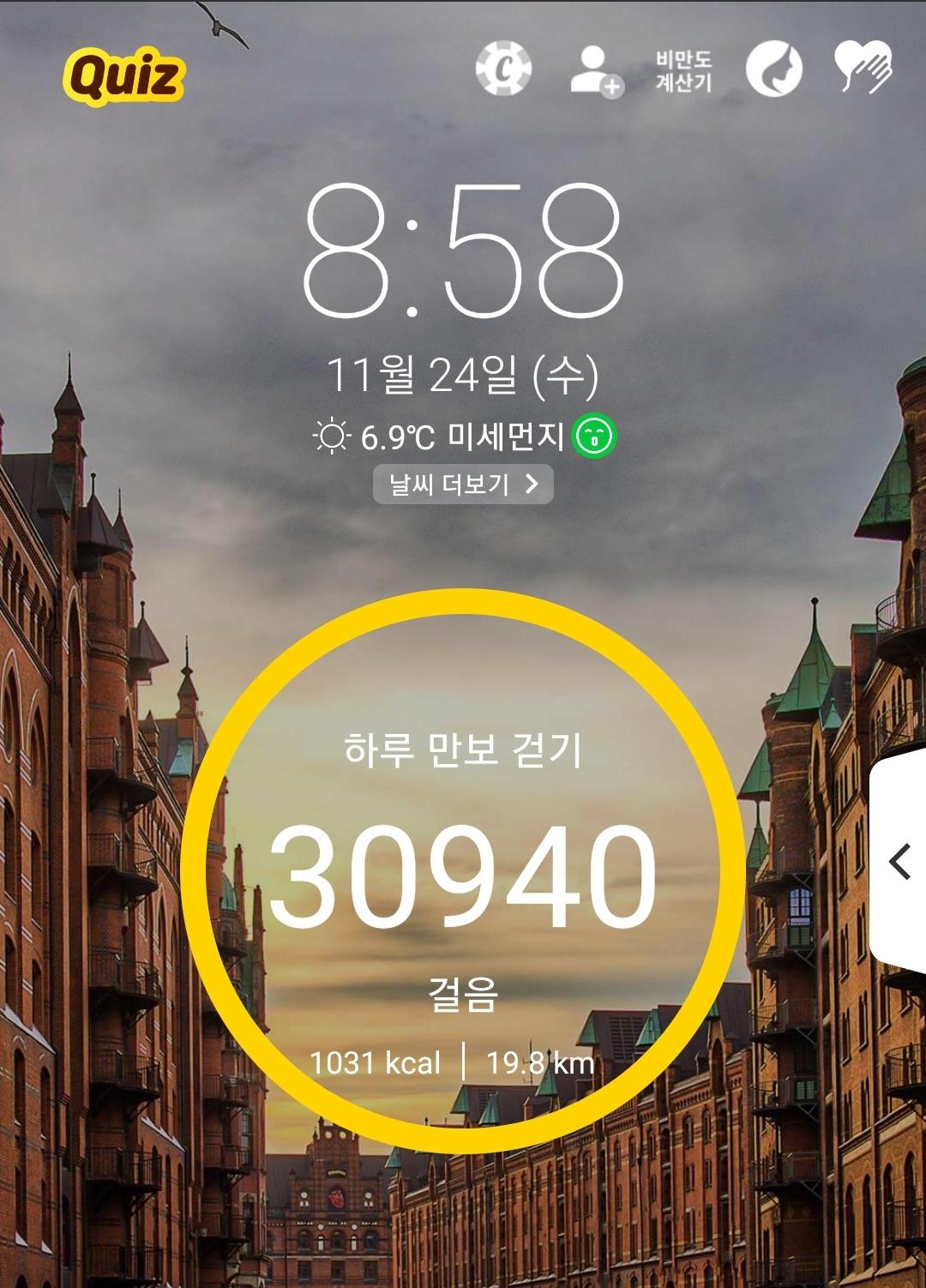Tap the heart with hand icon
926x1288 pixels.
click(863, 67)
